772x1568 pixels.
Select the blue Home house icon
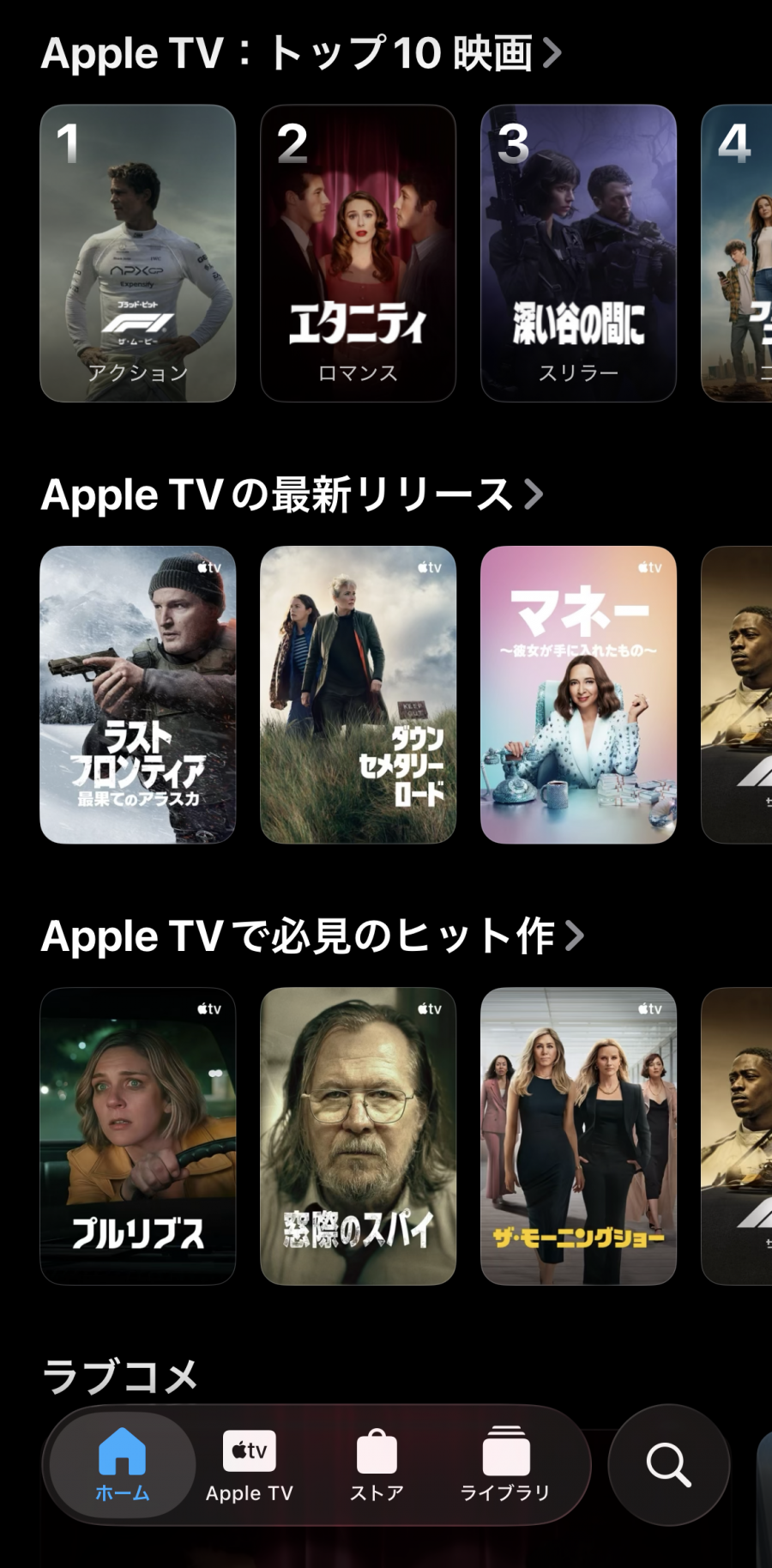pos(120,1466)
